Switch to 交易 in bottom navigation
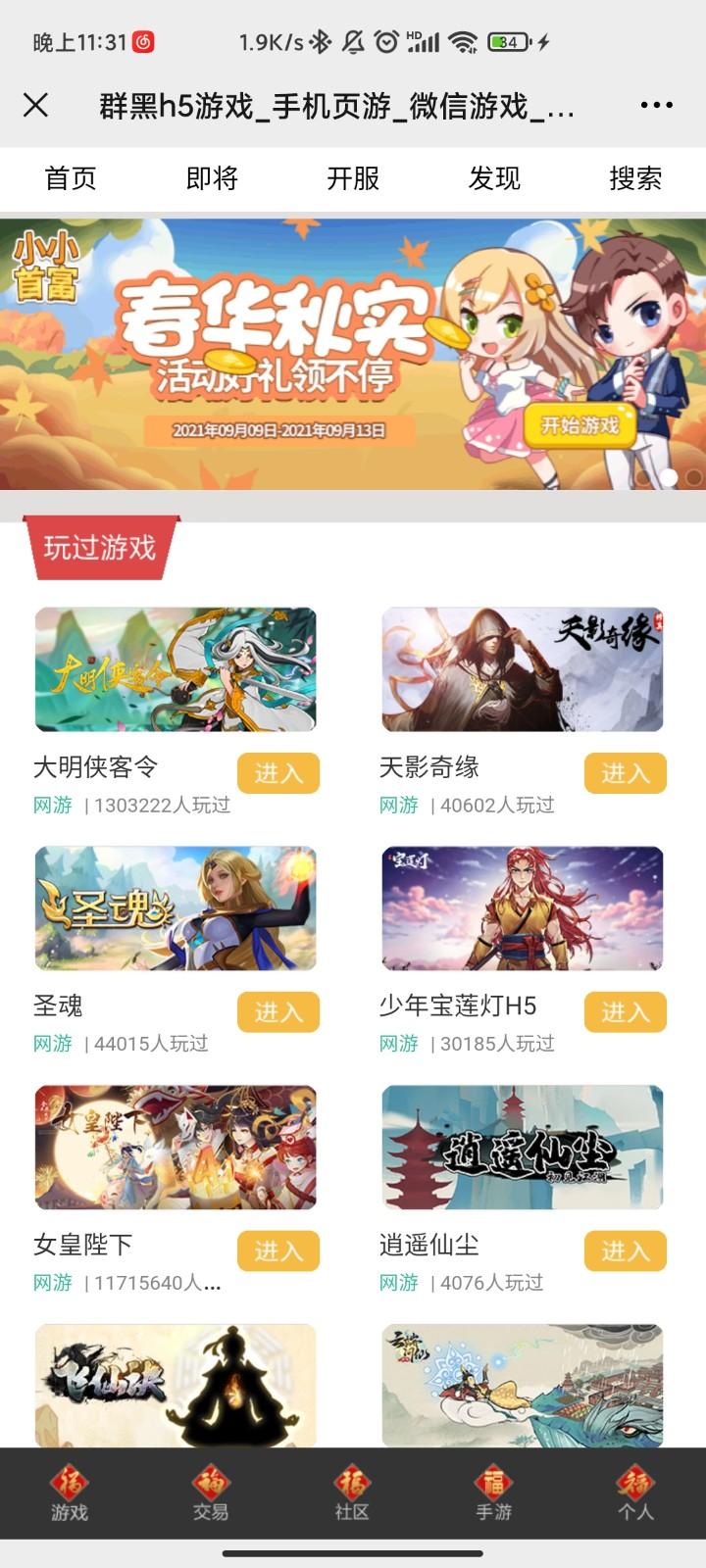Image resolution: width=706 pixels, height=1568 pixels. coord(211,1494)
